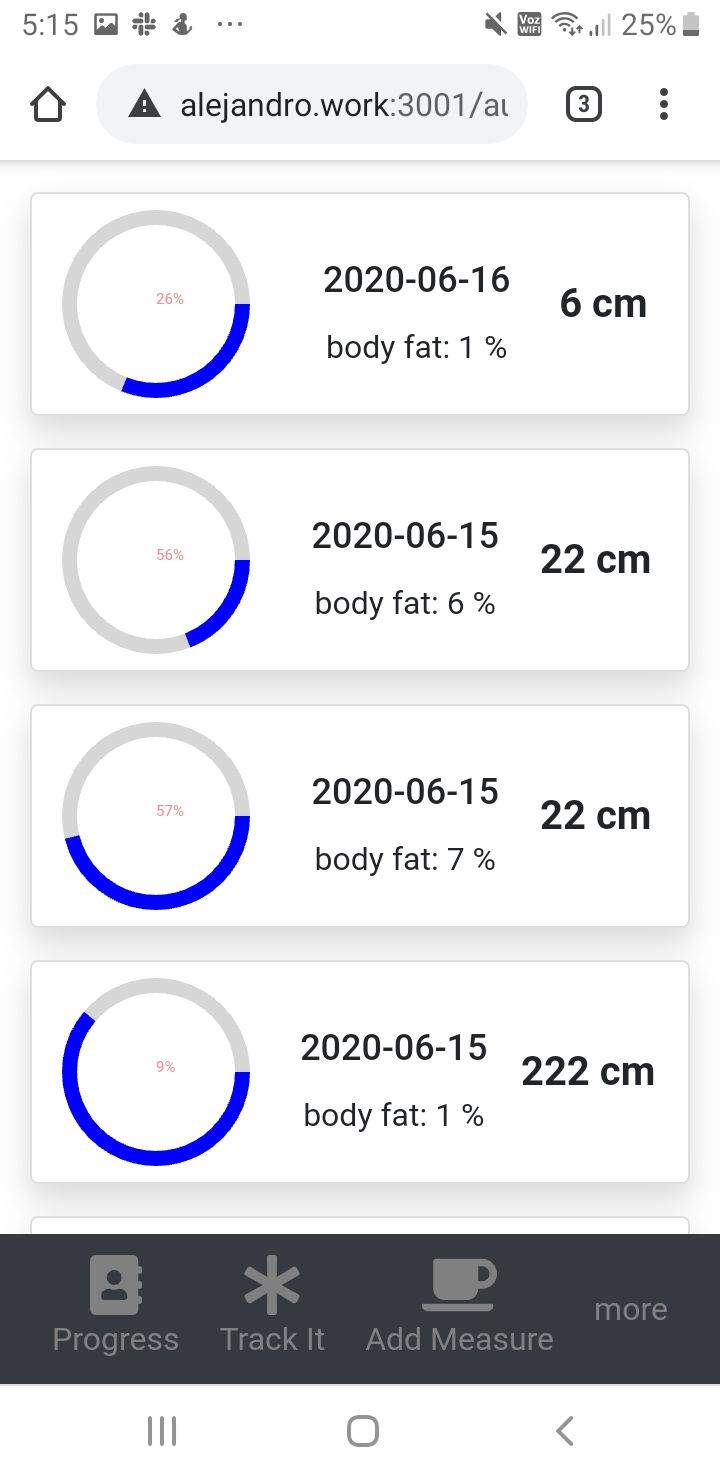Tap the alejandro.work address bar
720x1480 pixels.
point(312,104)
